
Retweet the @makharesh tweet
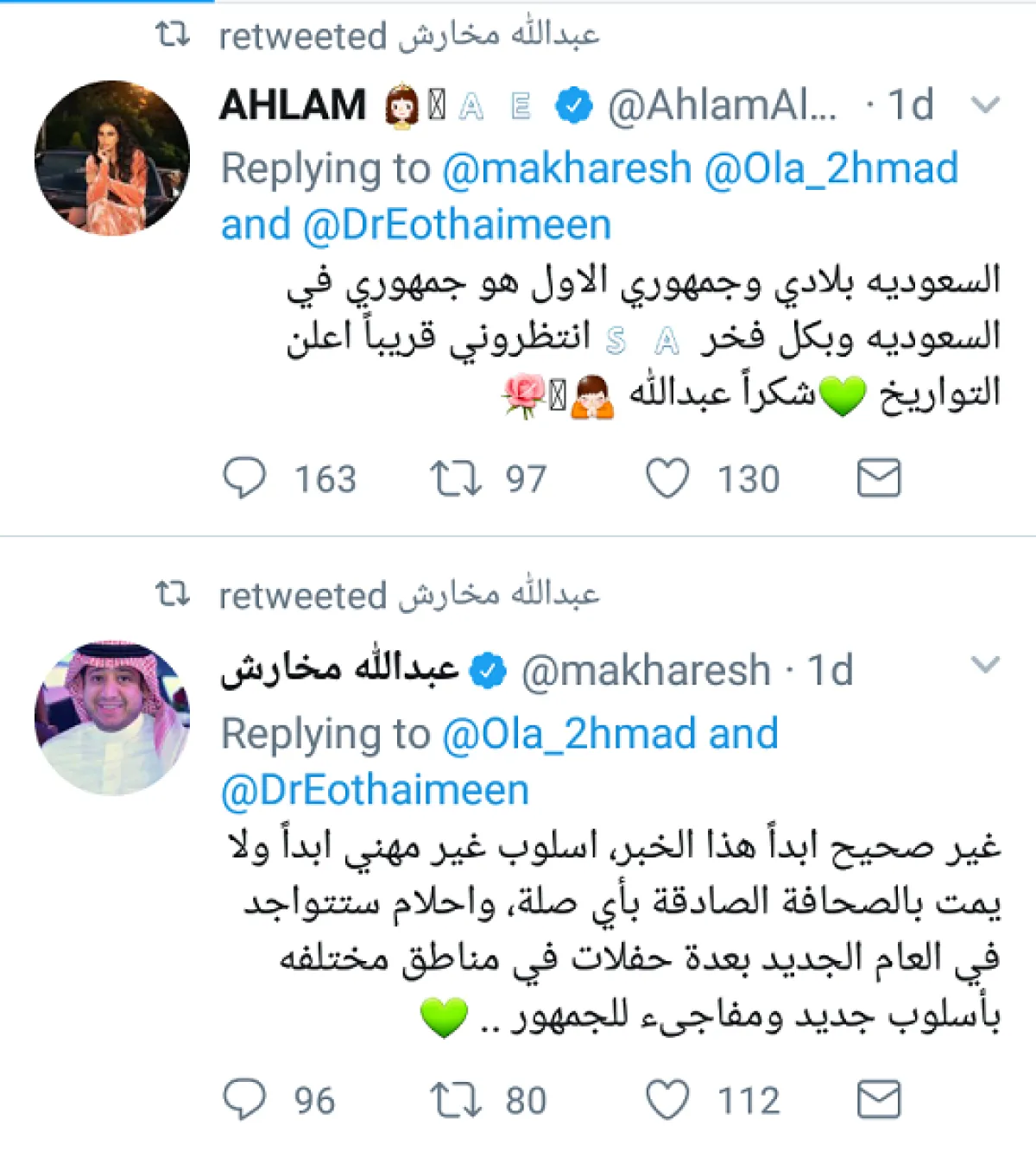(456, 1100)
